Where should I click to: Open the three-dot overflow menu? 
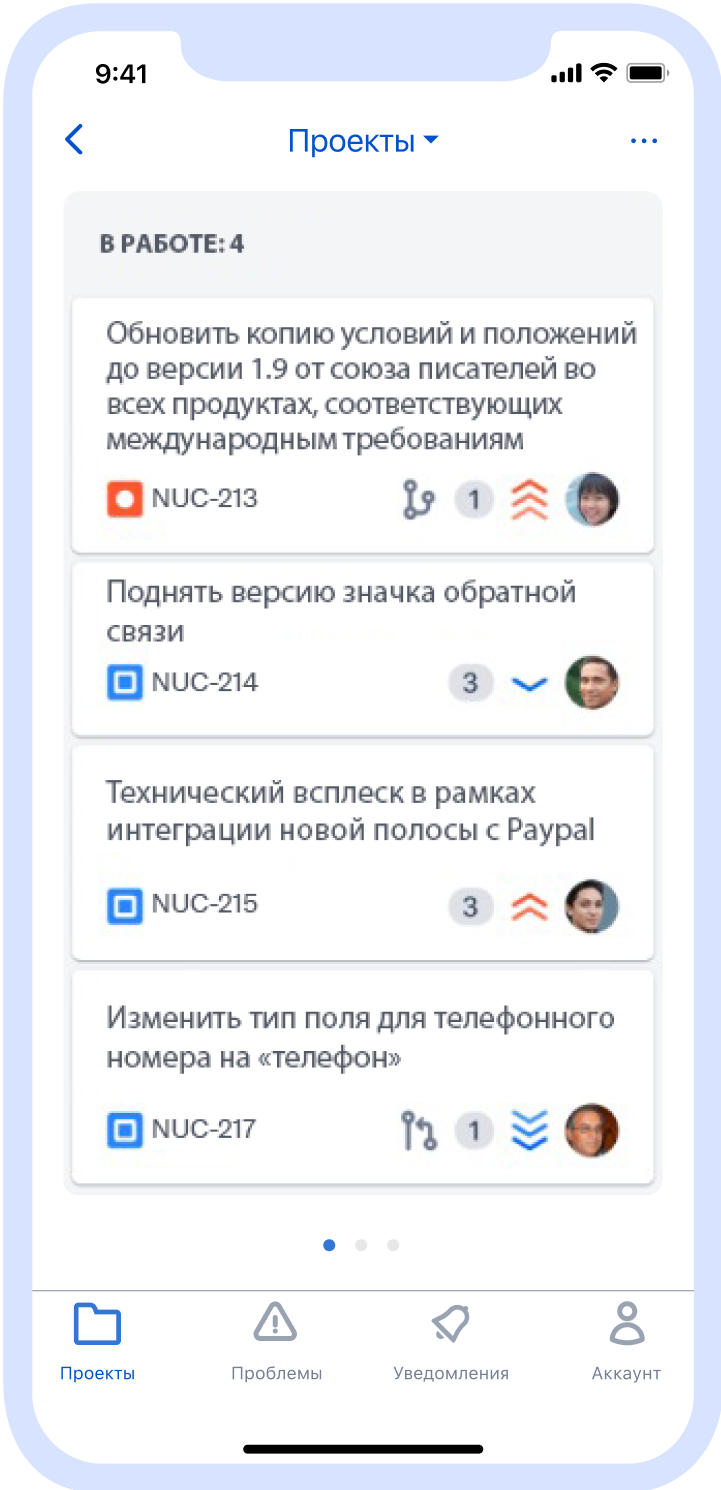[644, 141]
